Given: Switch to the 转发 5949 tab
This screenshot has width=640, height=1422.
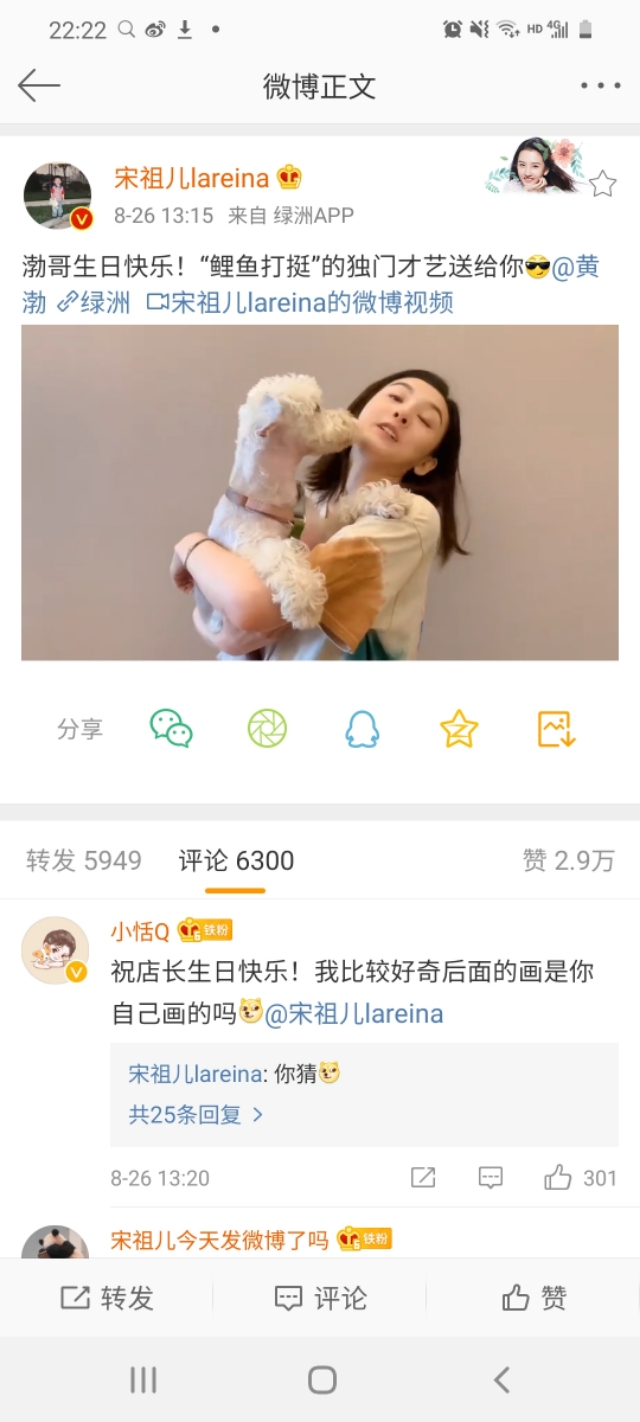Looking at the screenshot, I should coord(84,860).
